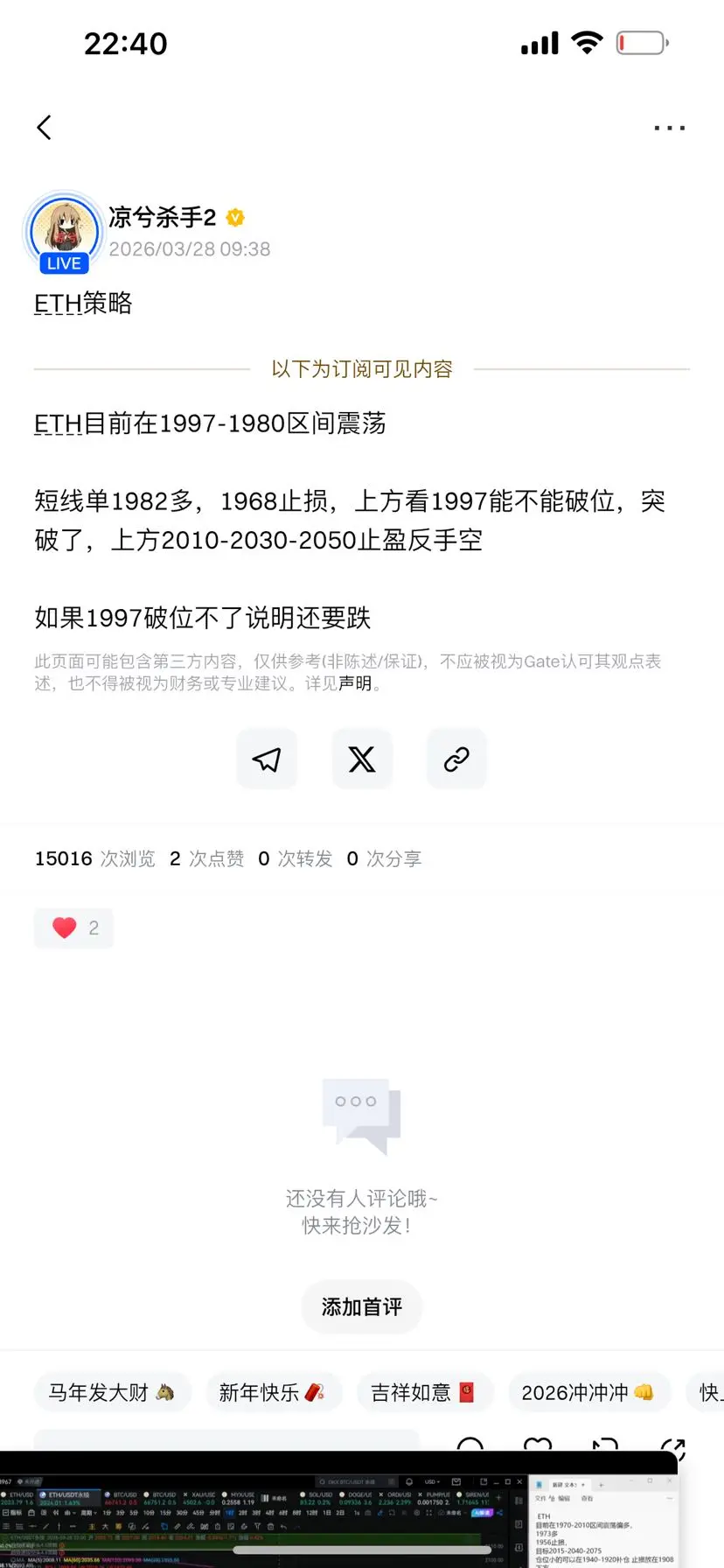Select the 马年发大财 quick reply chip
The width and height of the screenshot is (724, 1568).
112,1392
